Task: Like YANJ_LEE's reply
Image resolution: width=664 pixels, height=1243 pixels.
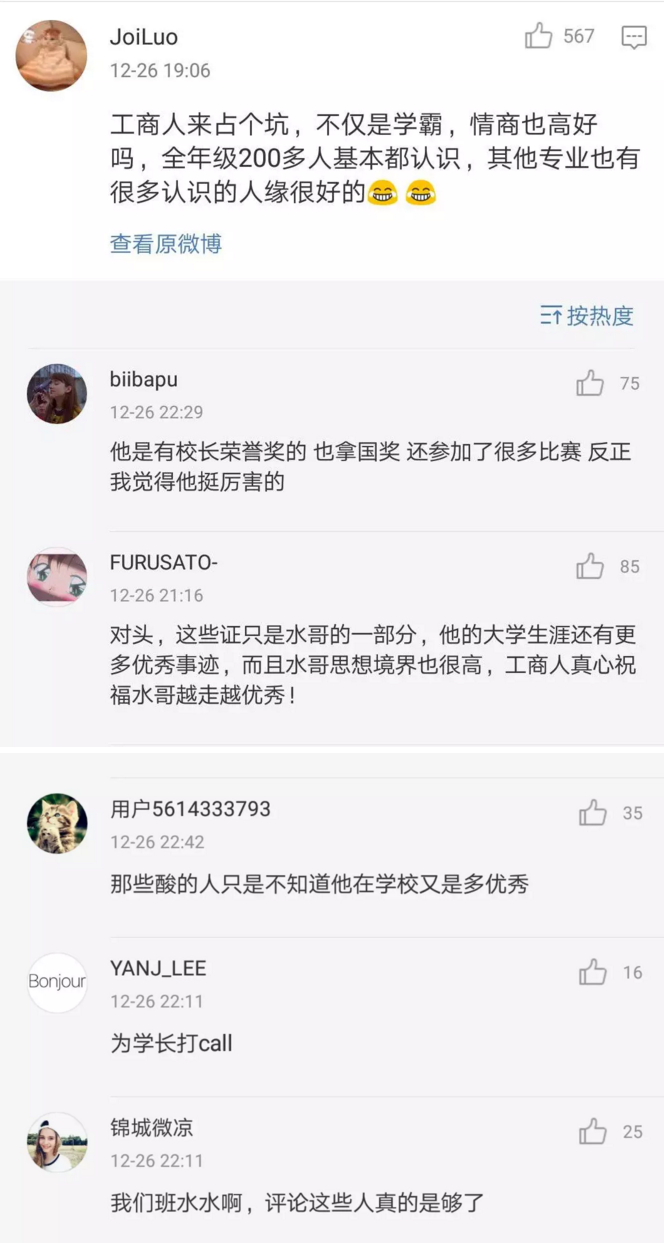Action: pyautogui.click(x=593, y=972)
